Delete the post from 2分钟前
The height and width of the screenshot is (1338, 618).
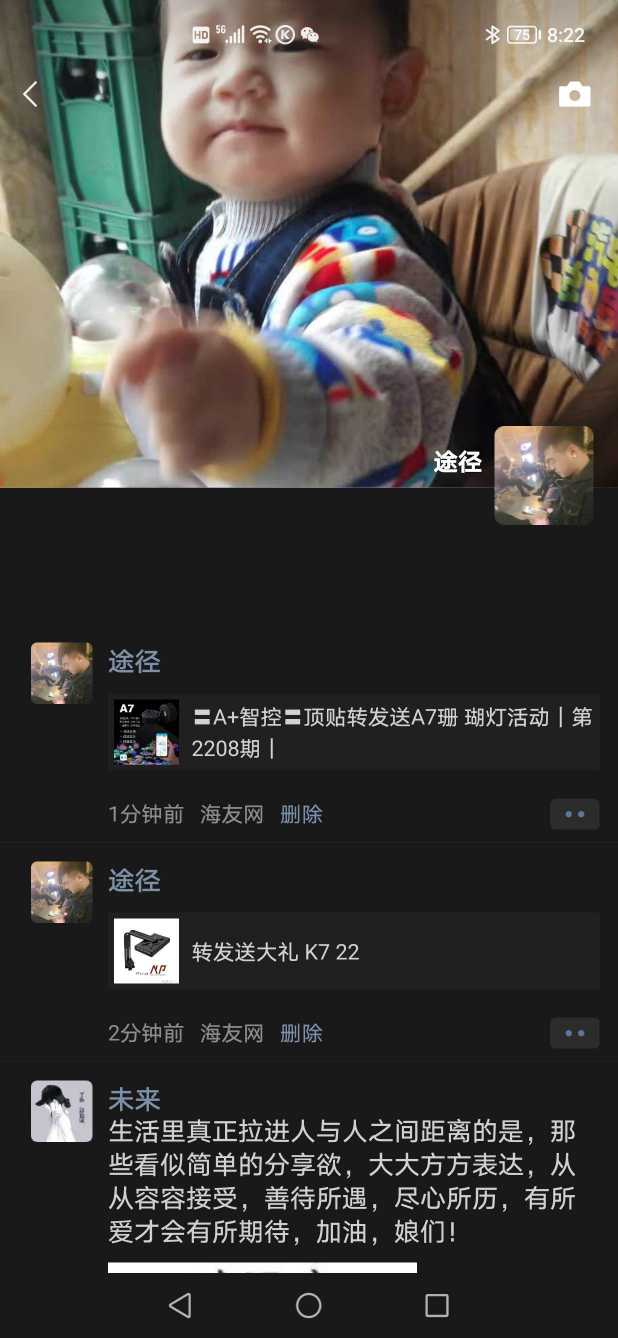[x=301, y=1033]
